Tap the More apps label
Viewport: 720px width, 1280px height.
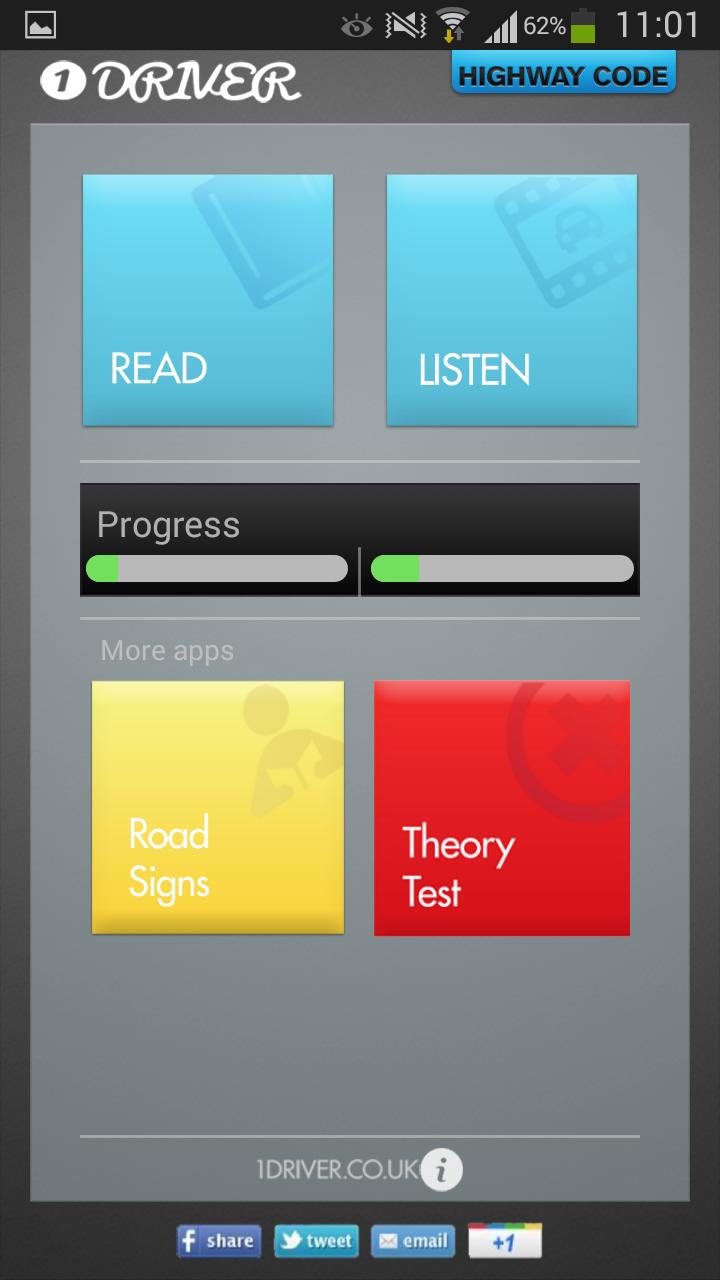166,650
